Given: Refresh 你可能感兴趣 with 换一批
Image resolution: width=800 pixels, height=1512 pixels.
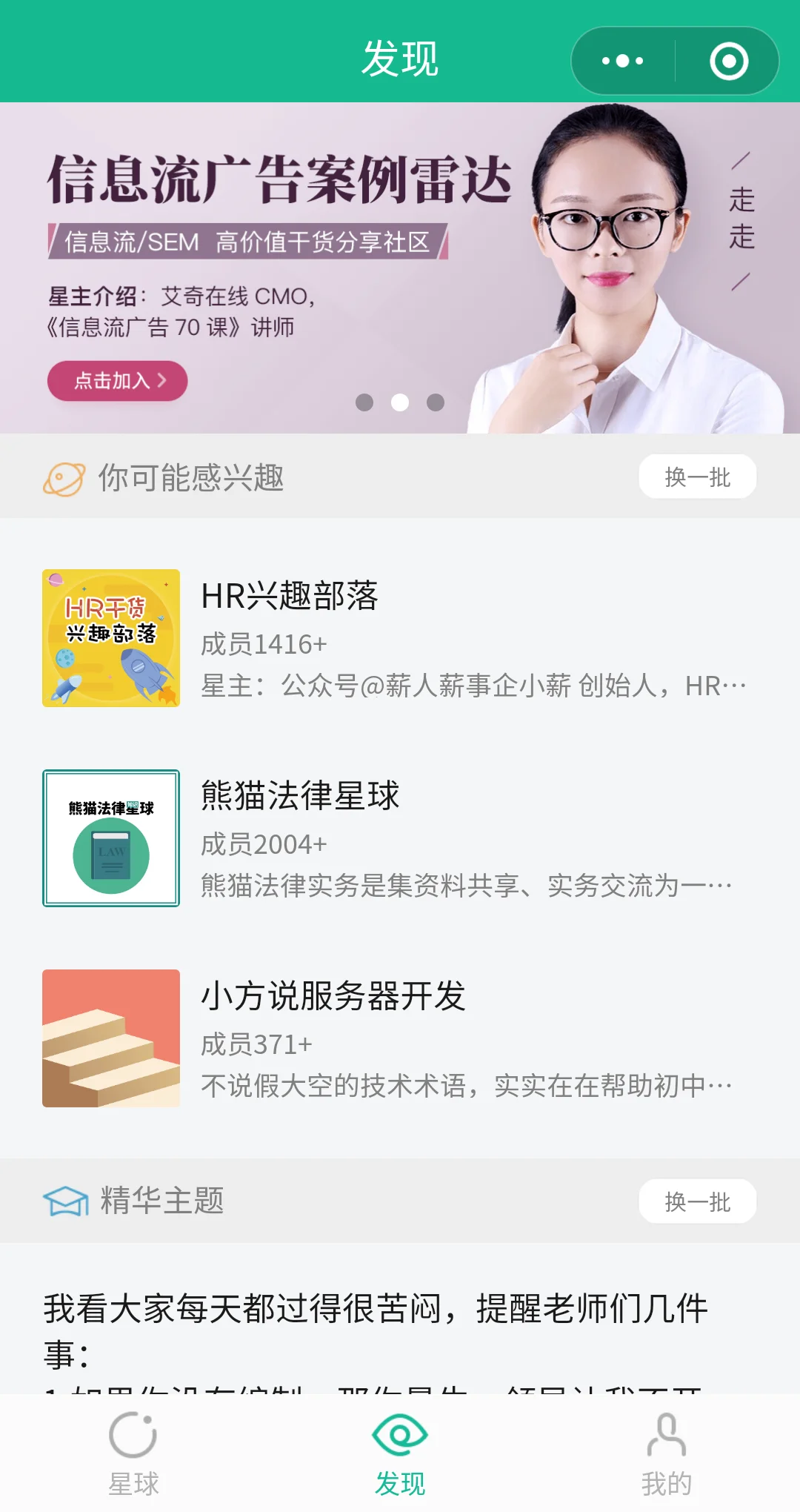Looking at the screenshot, I should click(x=697, y=477).
